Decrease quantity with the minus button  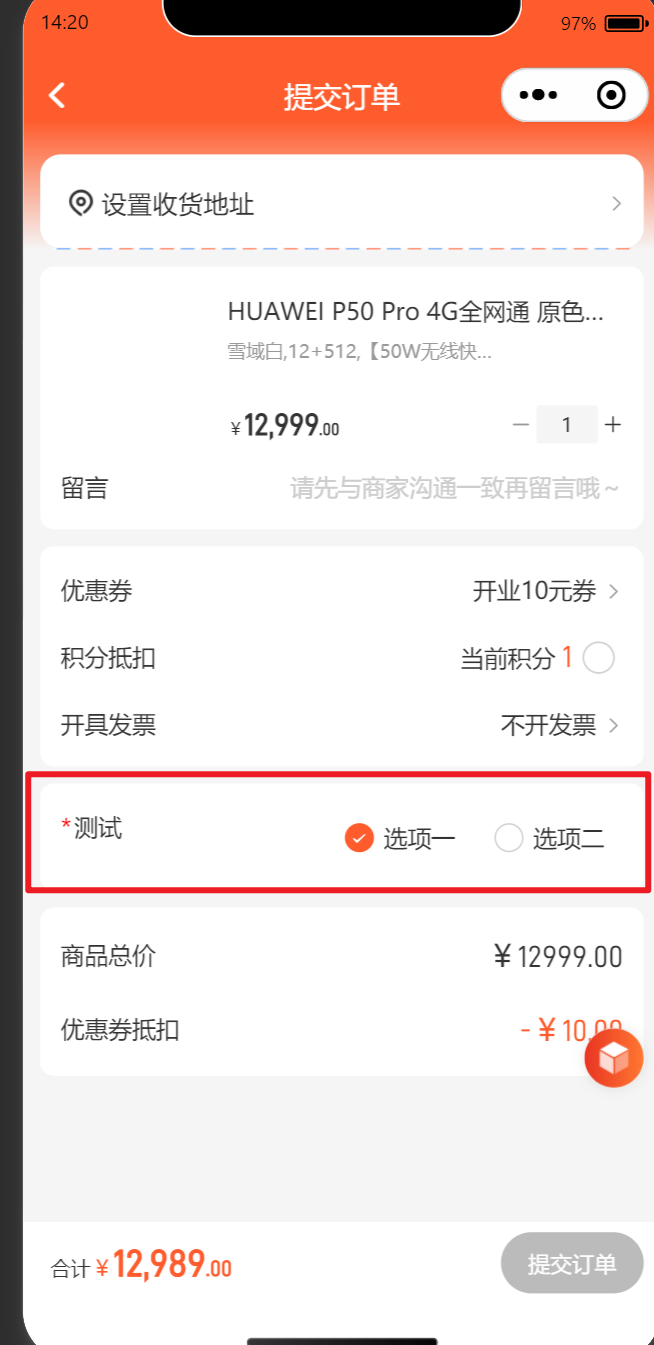(520, 425)
